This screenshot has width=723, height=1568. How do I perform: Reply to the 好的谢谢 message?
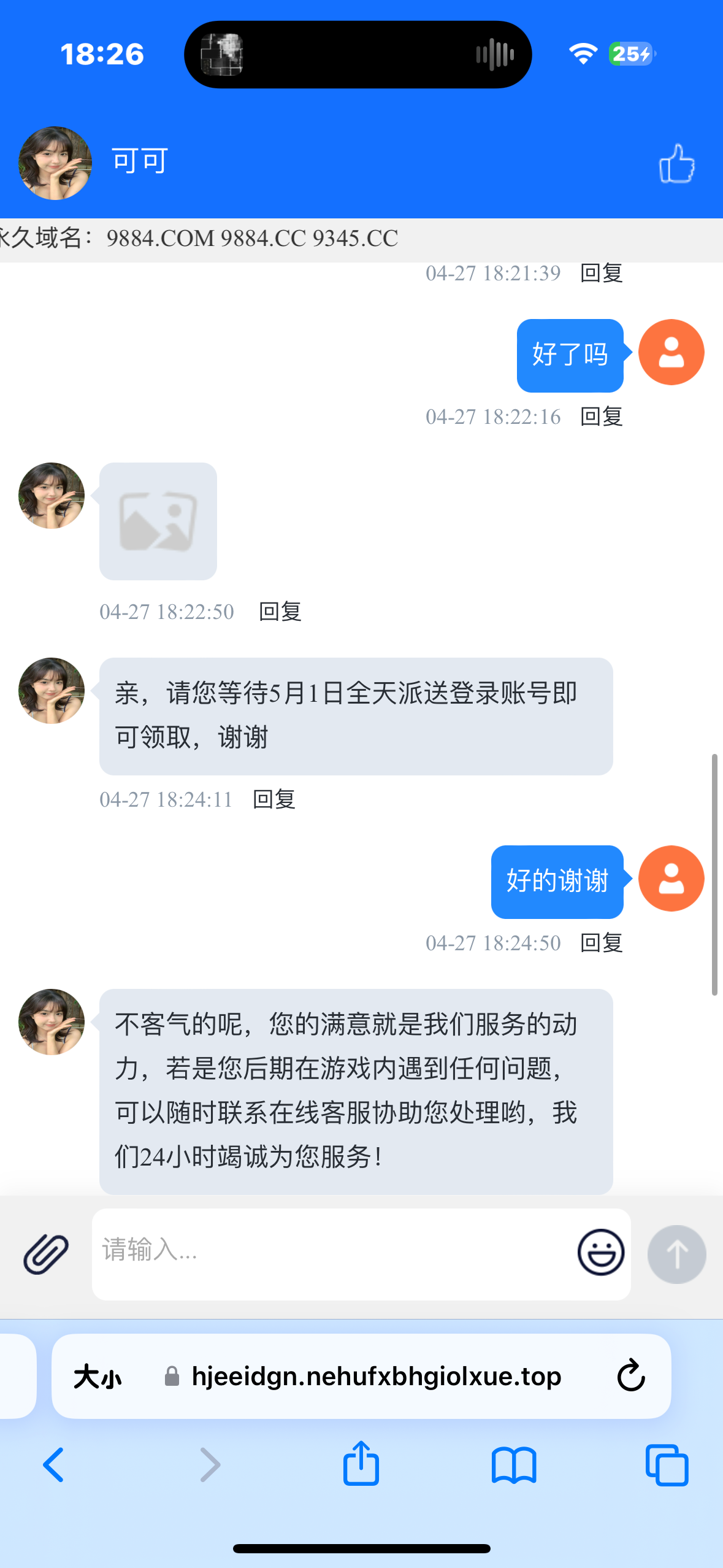(601, 943)
